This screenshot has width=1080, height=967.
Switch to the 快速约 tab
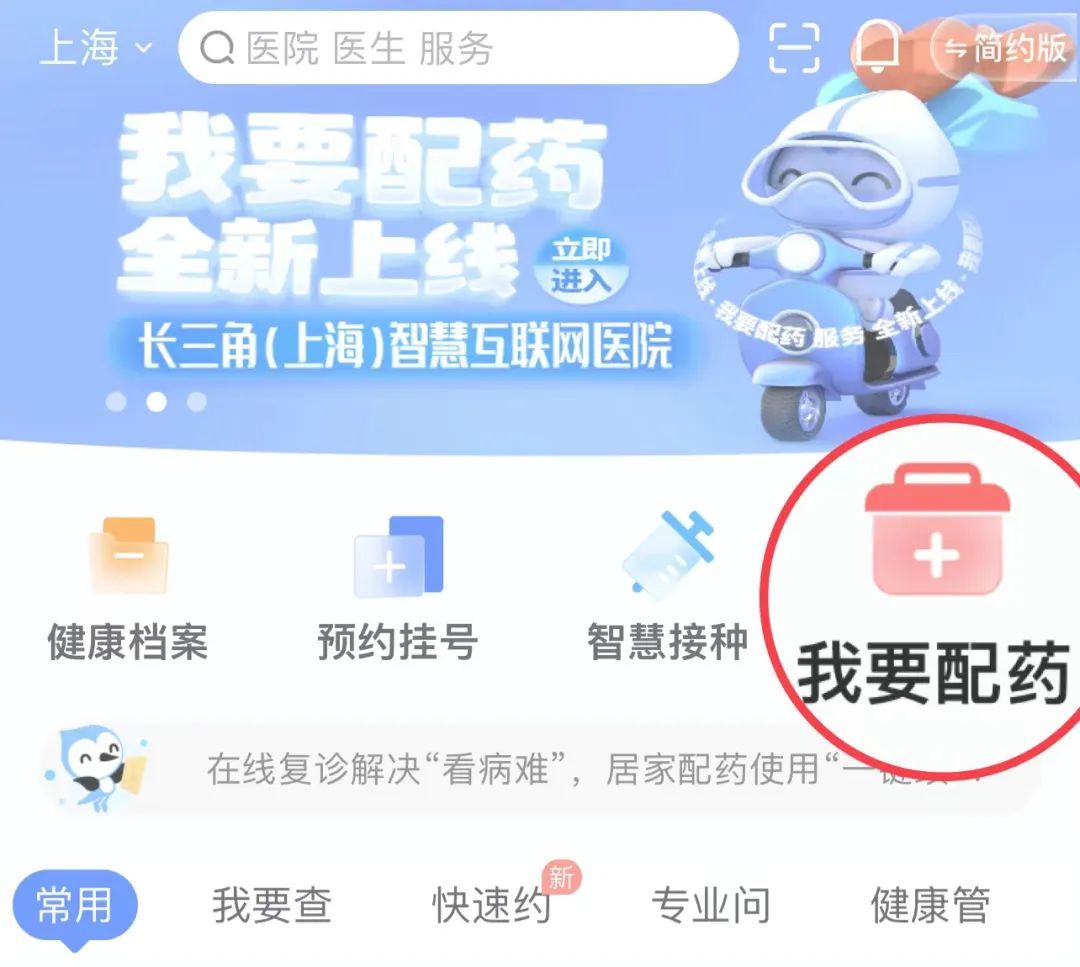[491, 907]
